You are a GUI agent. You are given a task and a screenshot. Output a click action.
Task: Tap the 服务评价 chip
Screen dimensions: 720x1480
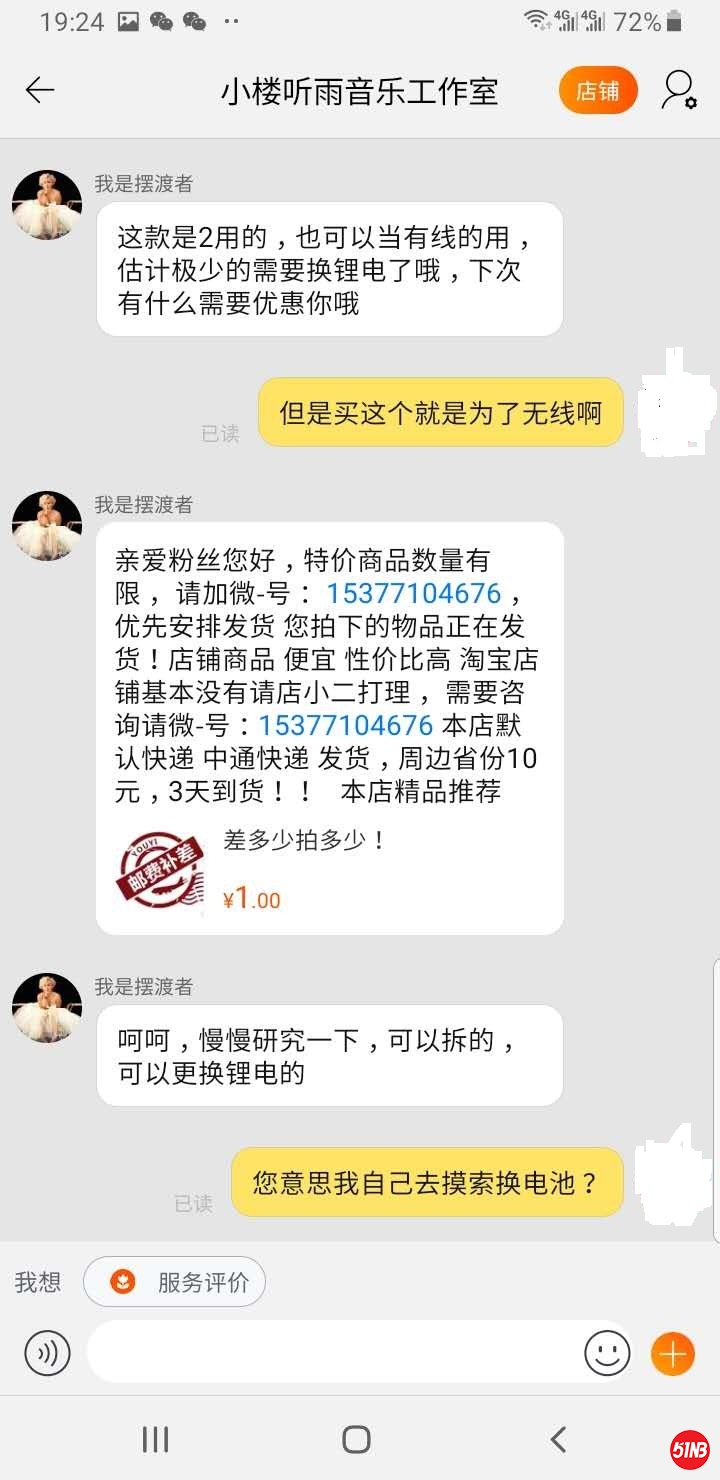coord(175,1282)
